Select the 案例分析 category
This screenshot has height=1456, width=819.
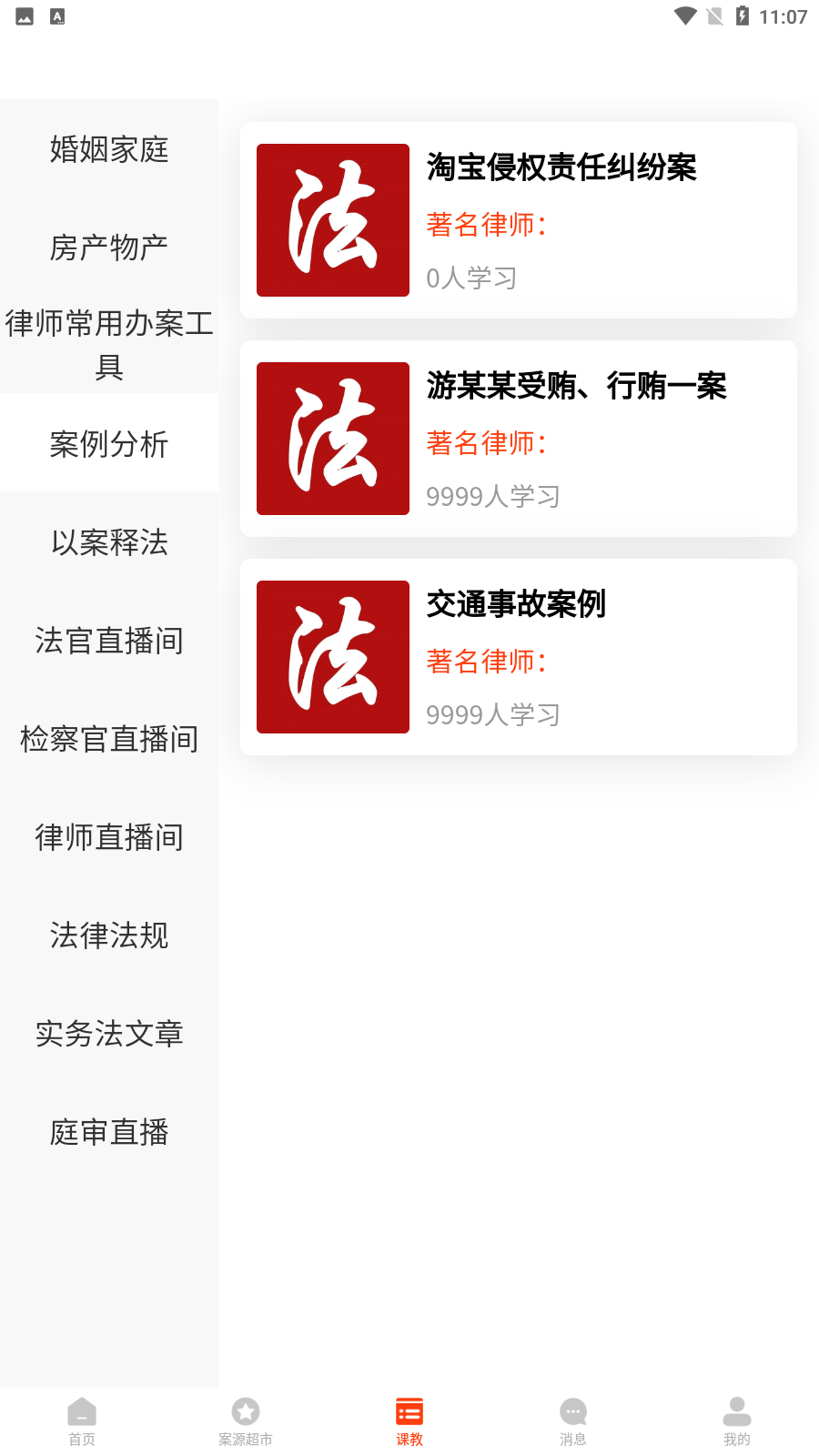click(x=109, y=443)
